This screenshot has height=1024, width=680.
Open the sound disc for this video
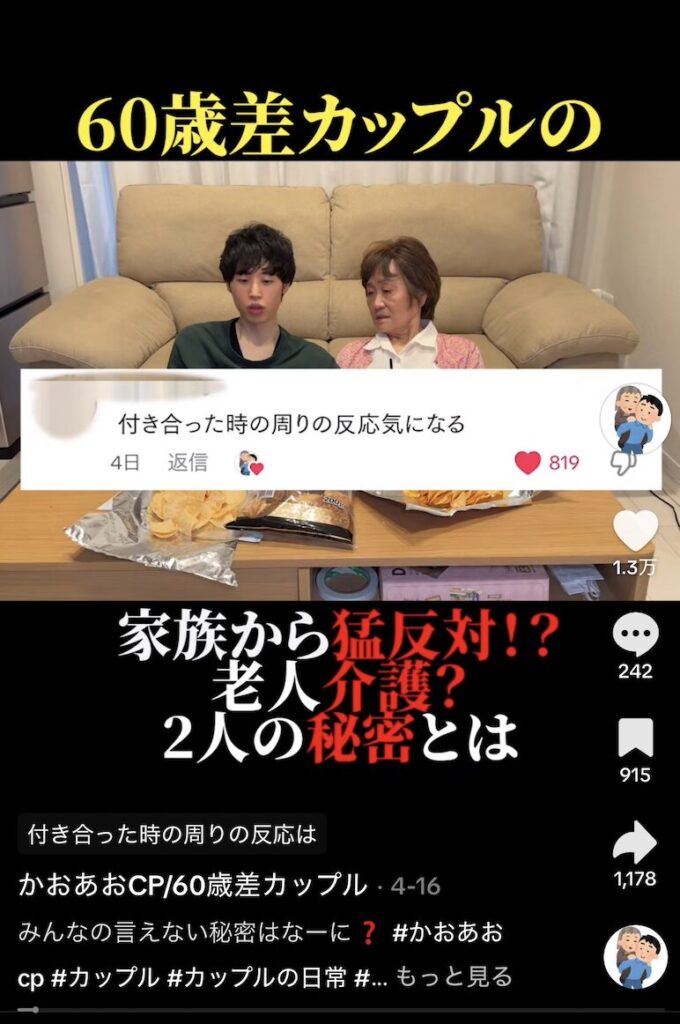click(635, 957)
